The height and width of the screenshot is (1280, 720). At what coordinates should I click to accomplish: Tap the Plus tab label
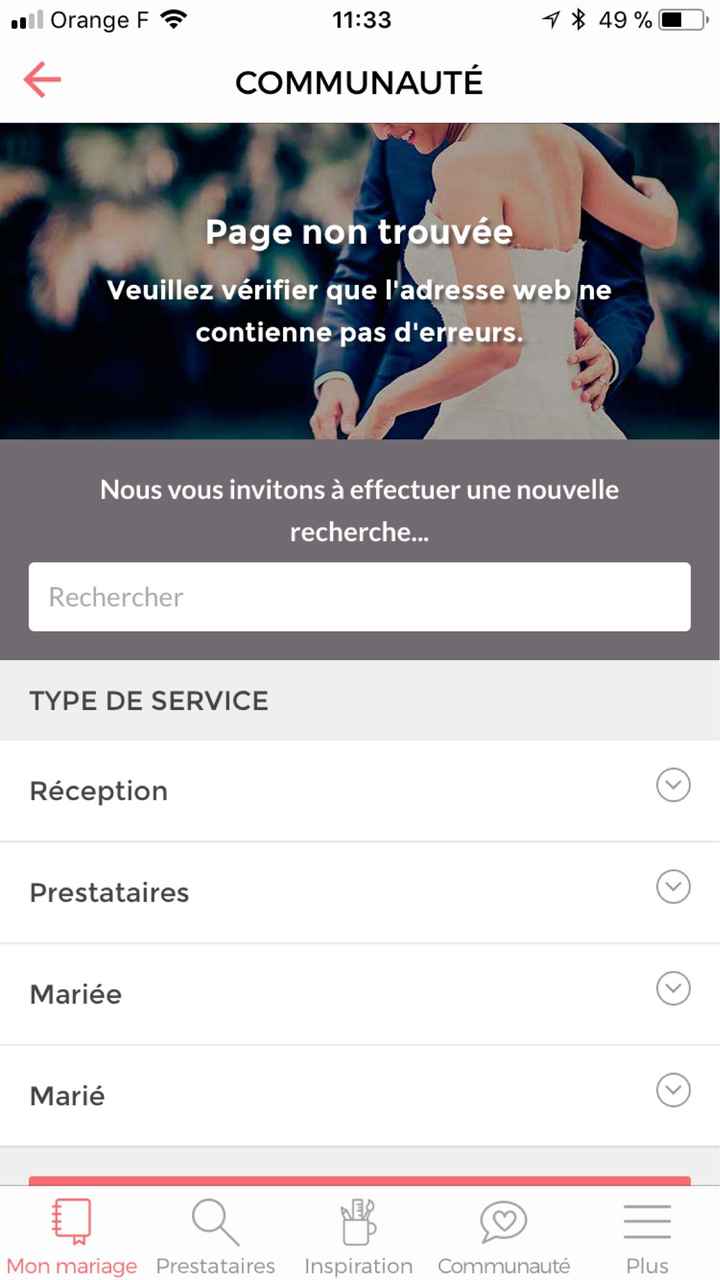(646, 1265)
